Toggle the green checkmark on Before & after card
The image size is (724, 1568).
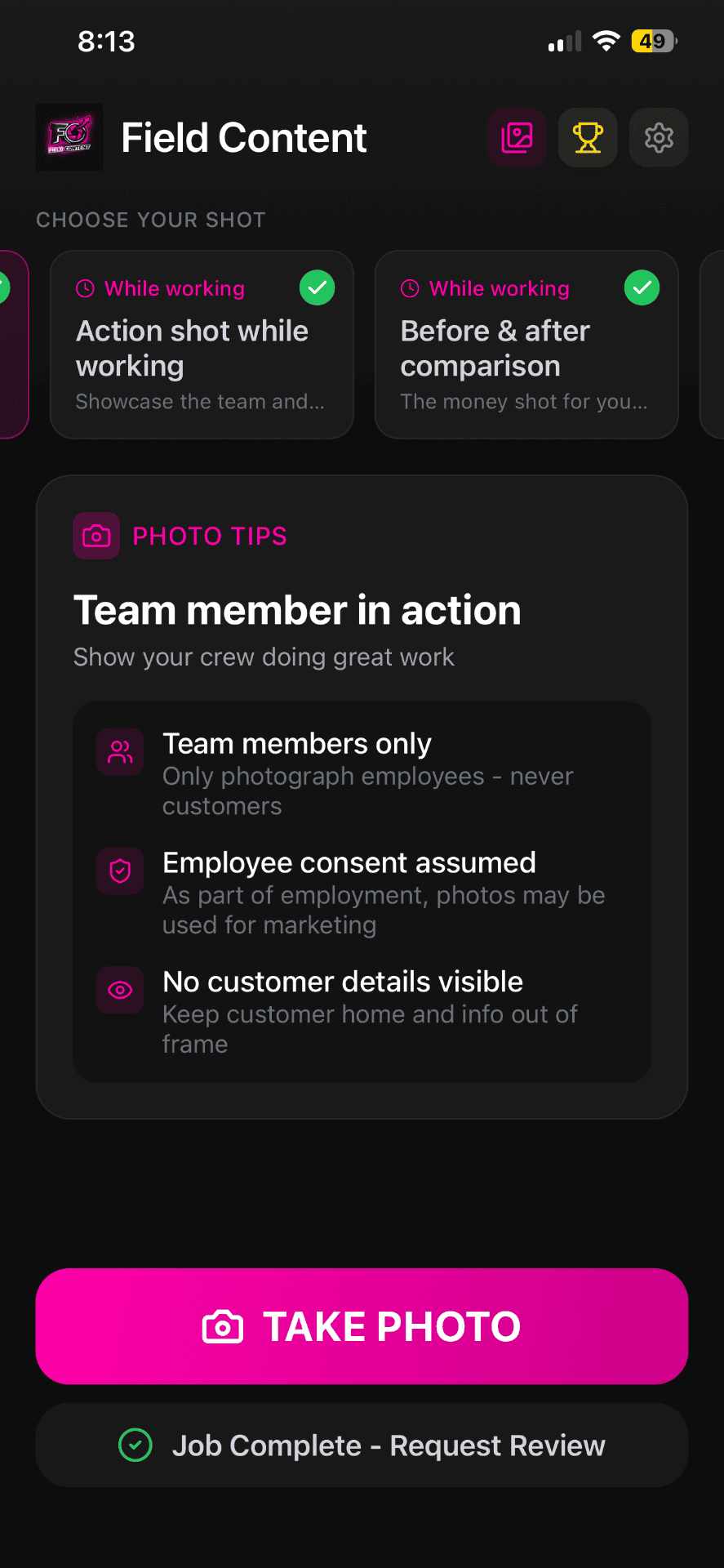642,287
